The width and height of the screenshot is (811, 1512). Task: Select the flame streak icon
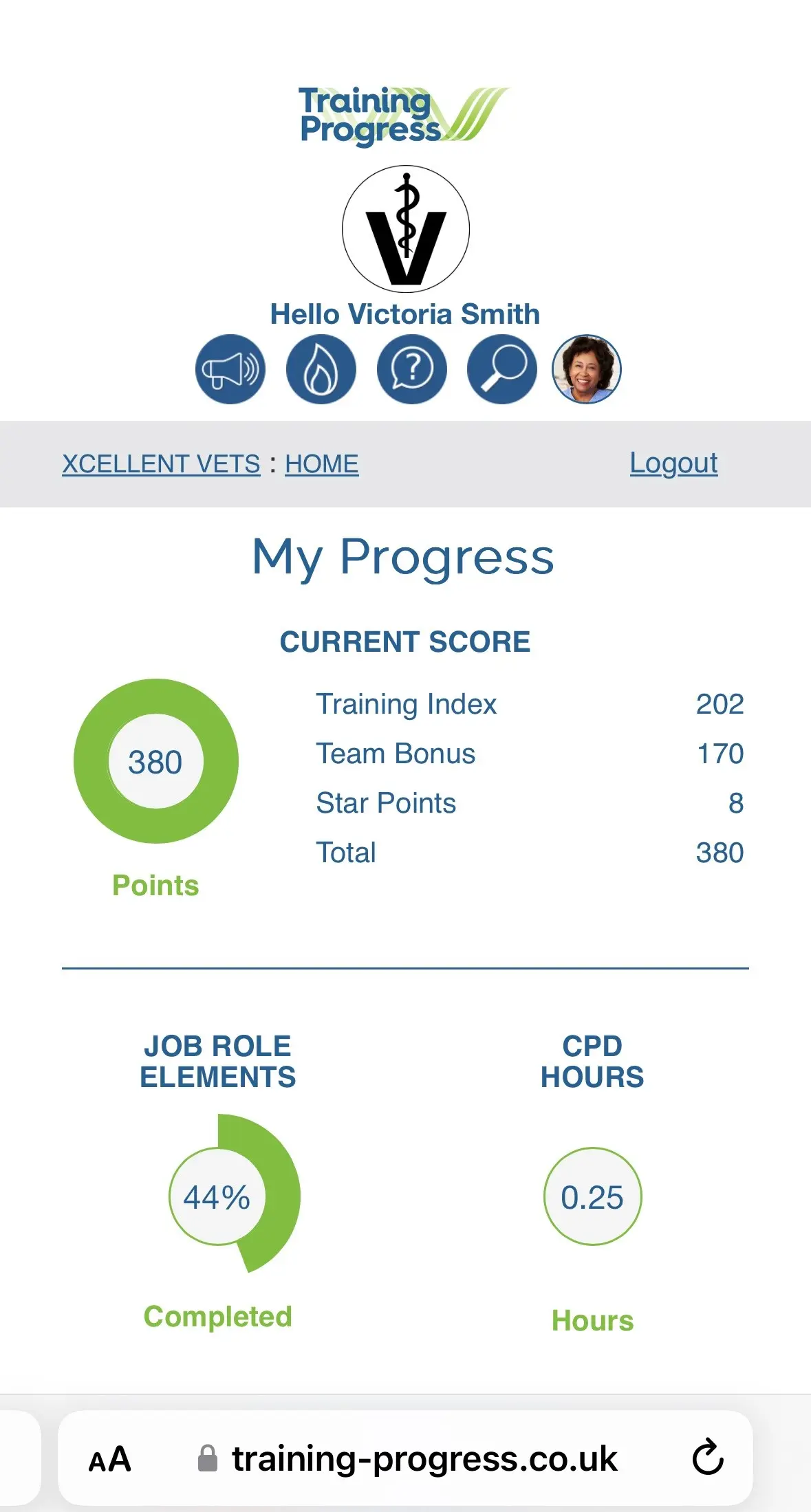(321, 369)
